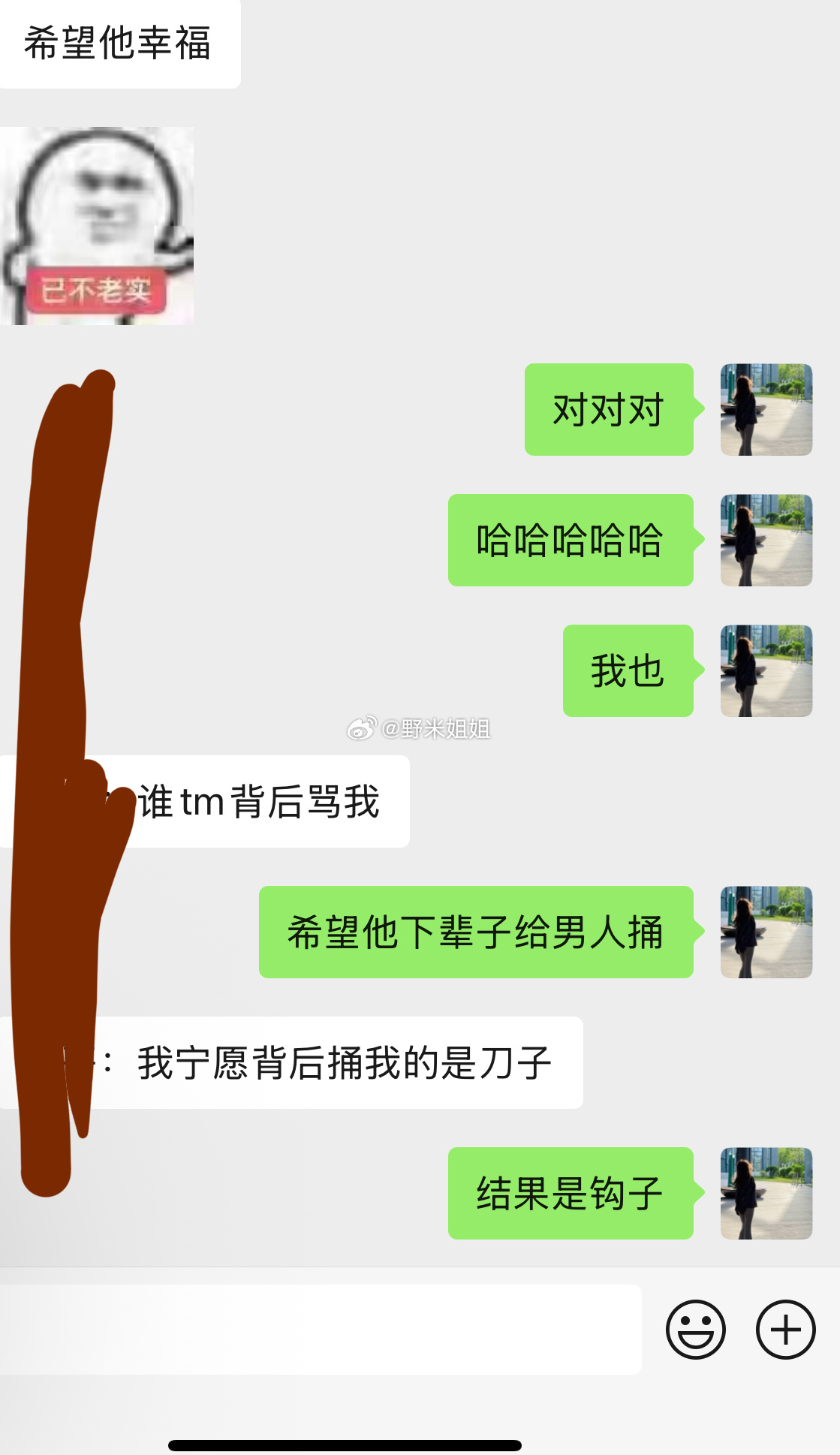Focus the message input field

(x=321, y=1330)
